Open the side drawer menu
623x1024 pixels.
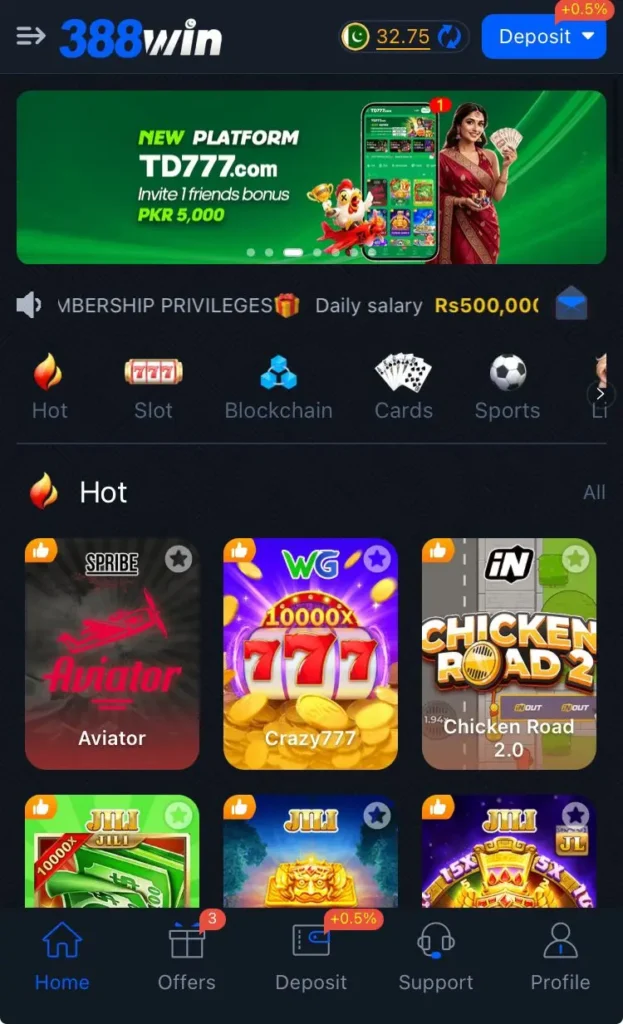(x=31, y=37)
